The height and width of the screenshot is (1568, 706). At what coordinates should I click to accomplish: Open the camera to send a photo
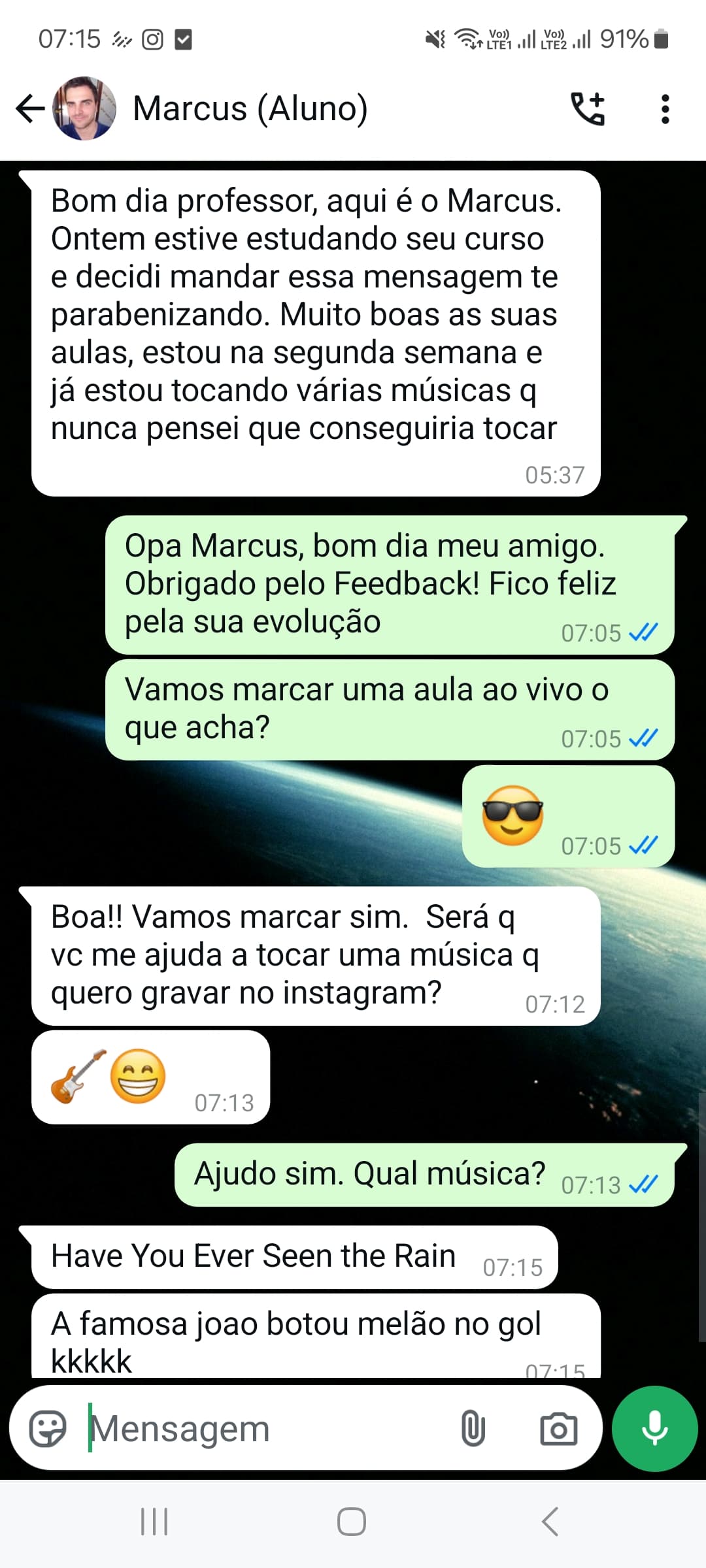click(558, 1429)
